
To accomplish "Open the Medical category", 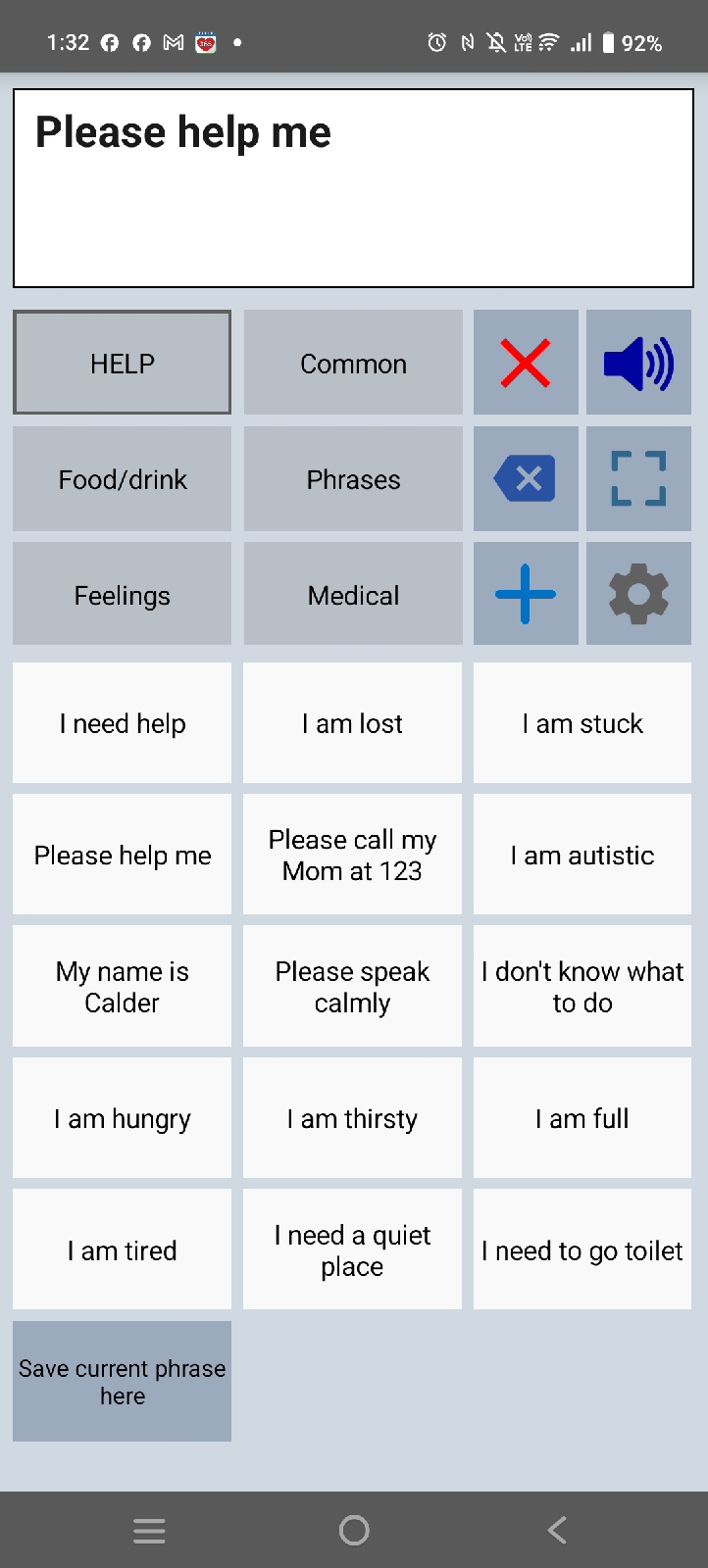I will click(x=353, y=594).
